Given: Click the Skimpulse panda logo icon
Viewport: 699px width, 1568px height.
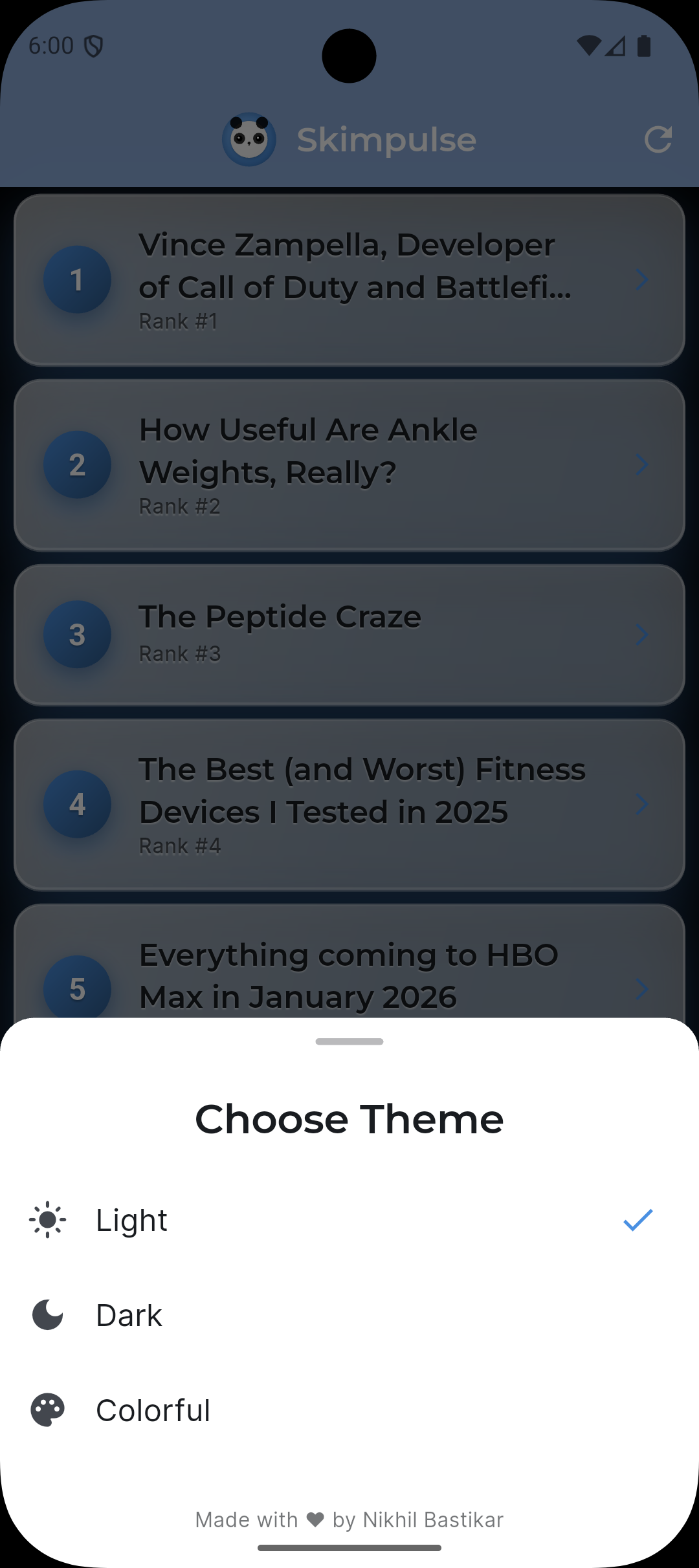Looking at the screenshot, I should pyautogui.click(x=249, y=138).
